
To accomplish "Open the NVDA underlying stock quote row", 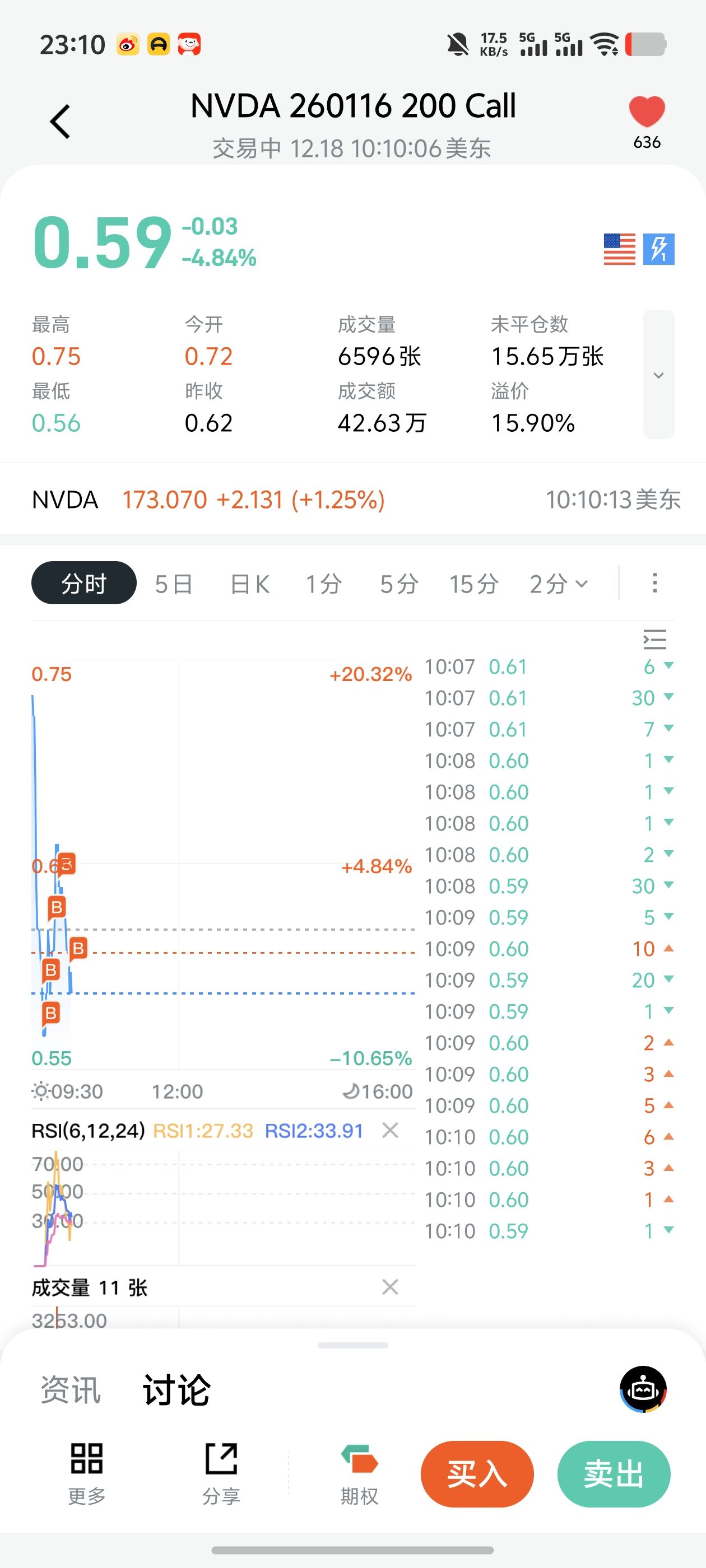I will pyautogui.click(x=352, y=500).
